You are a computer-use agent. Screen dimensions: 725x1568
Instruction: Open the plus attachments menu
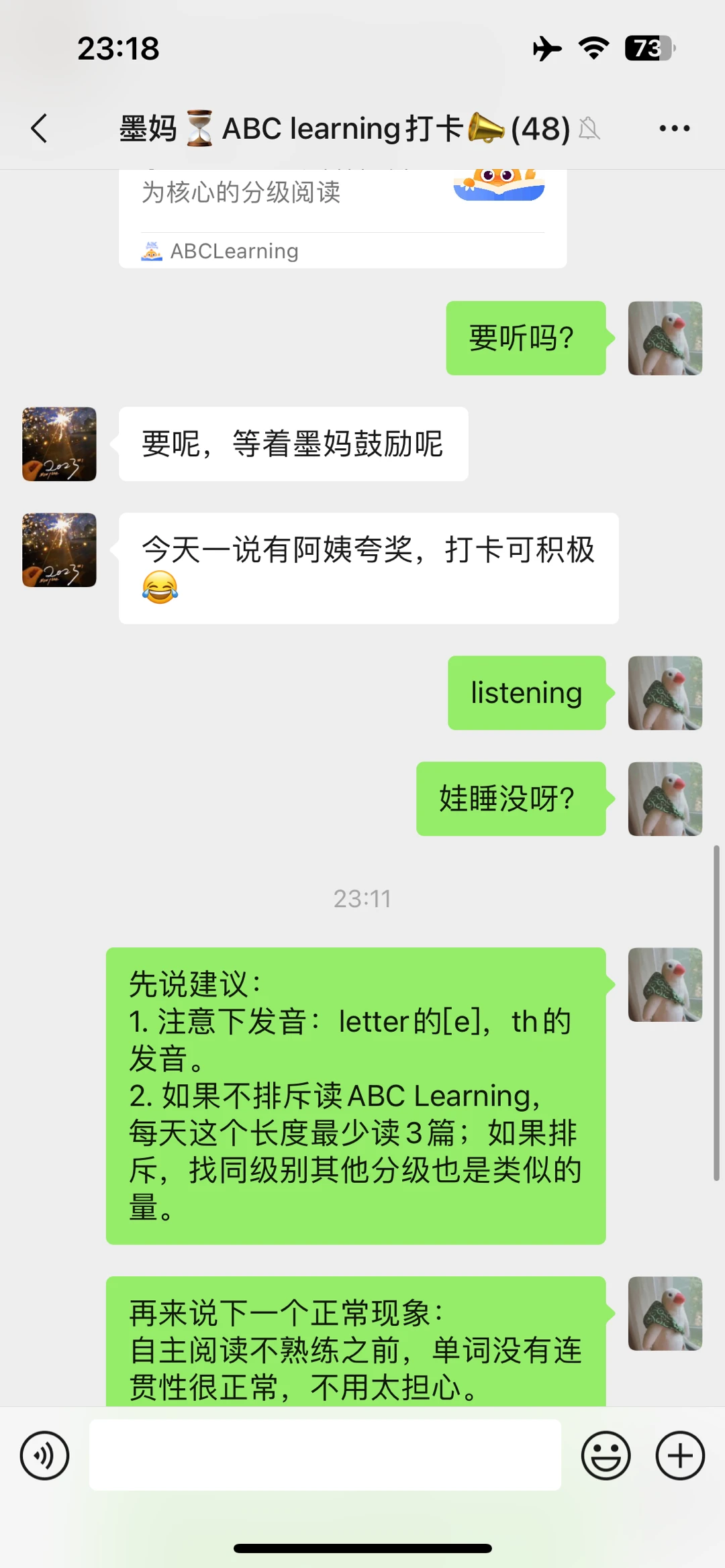[x=680, y=1455]
